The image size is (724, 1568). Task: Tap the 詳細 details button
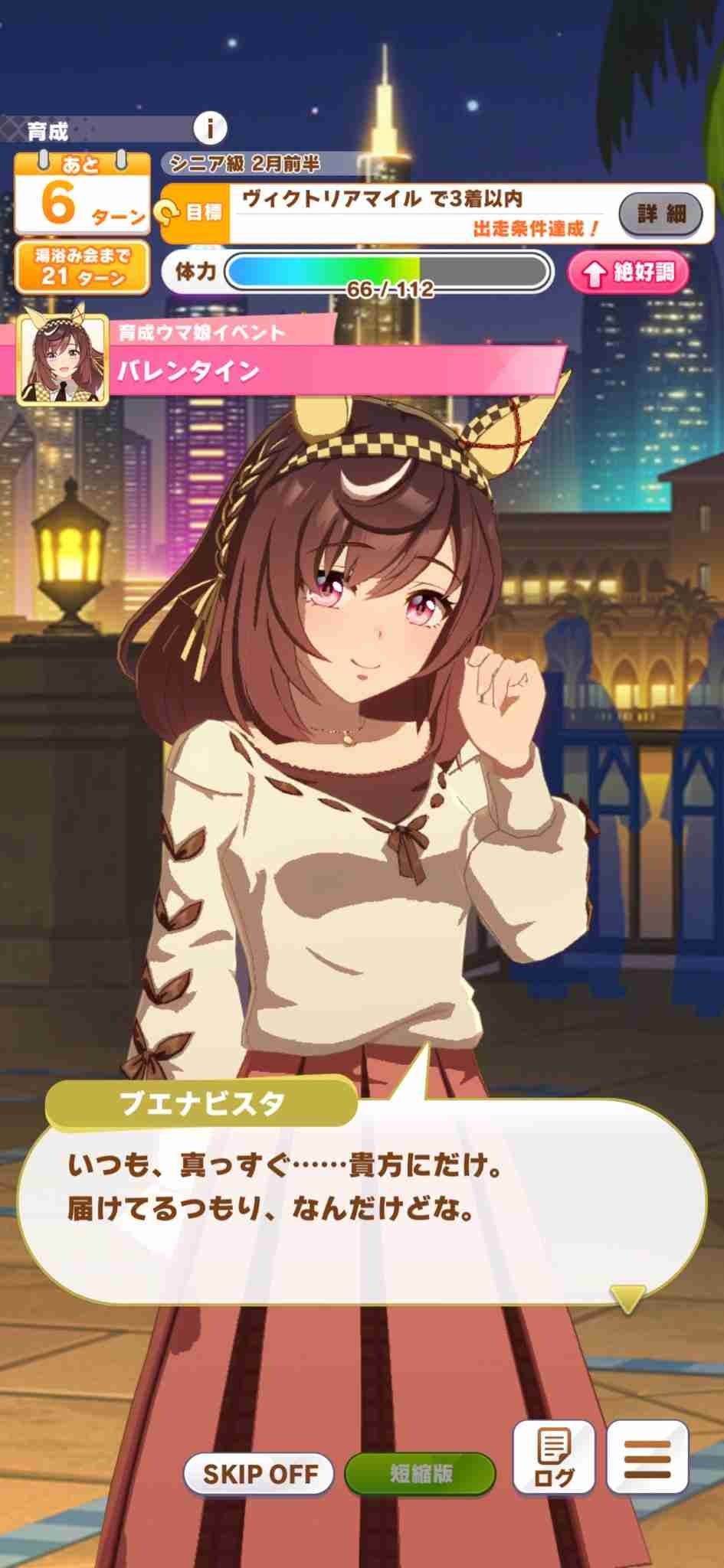pos(660,214)
